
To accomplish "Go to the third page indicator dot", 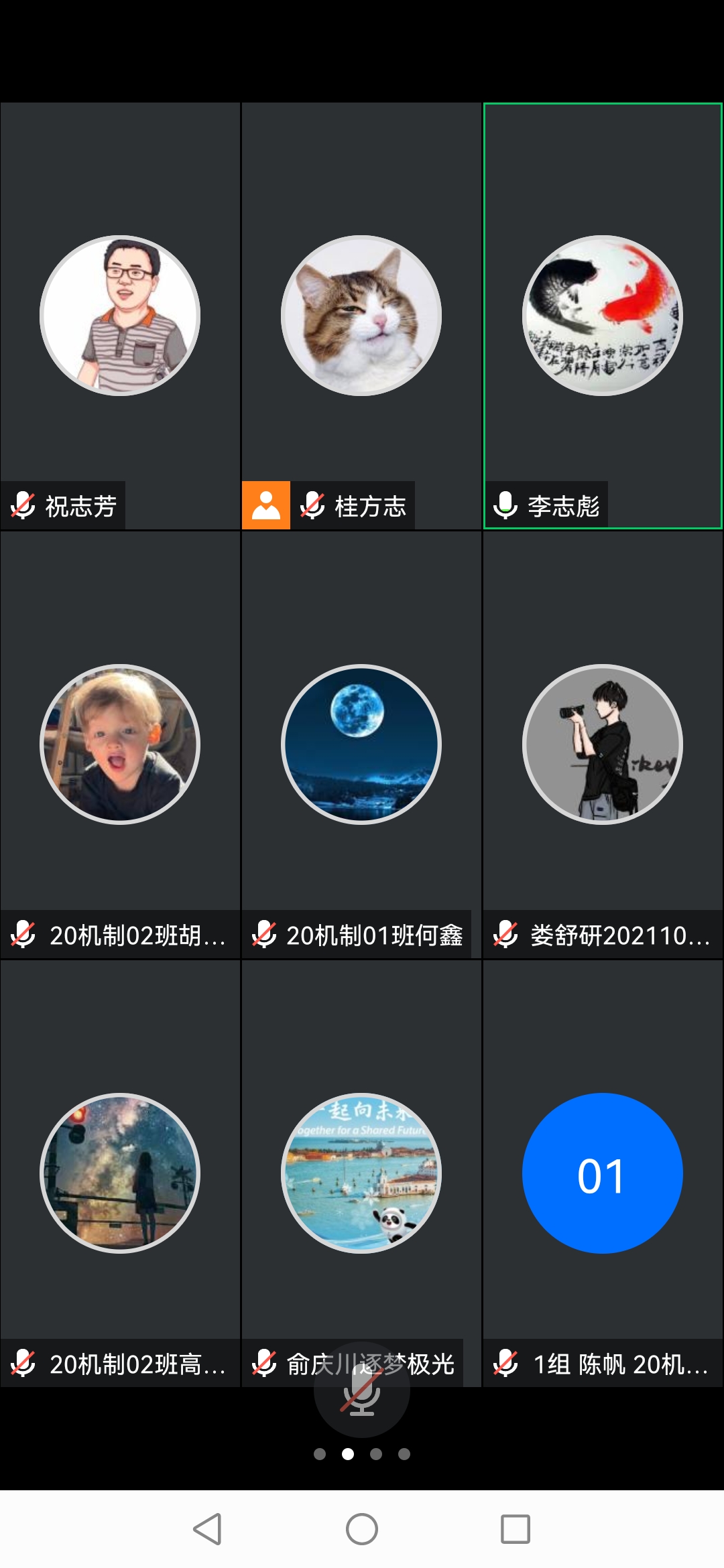I will point(376,1454).
